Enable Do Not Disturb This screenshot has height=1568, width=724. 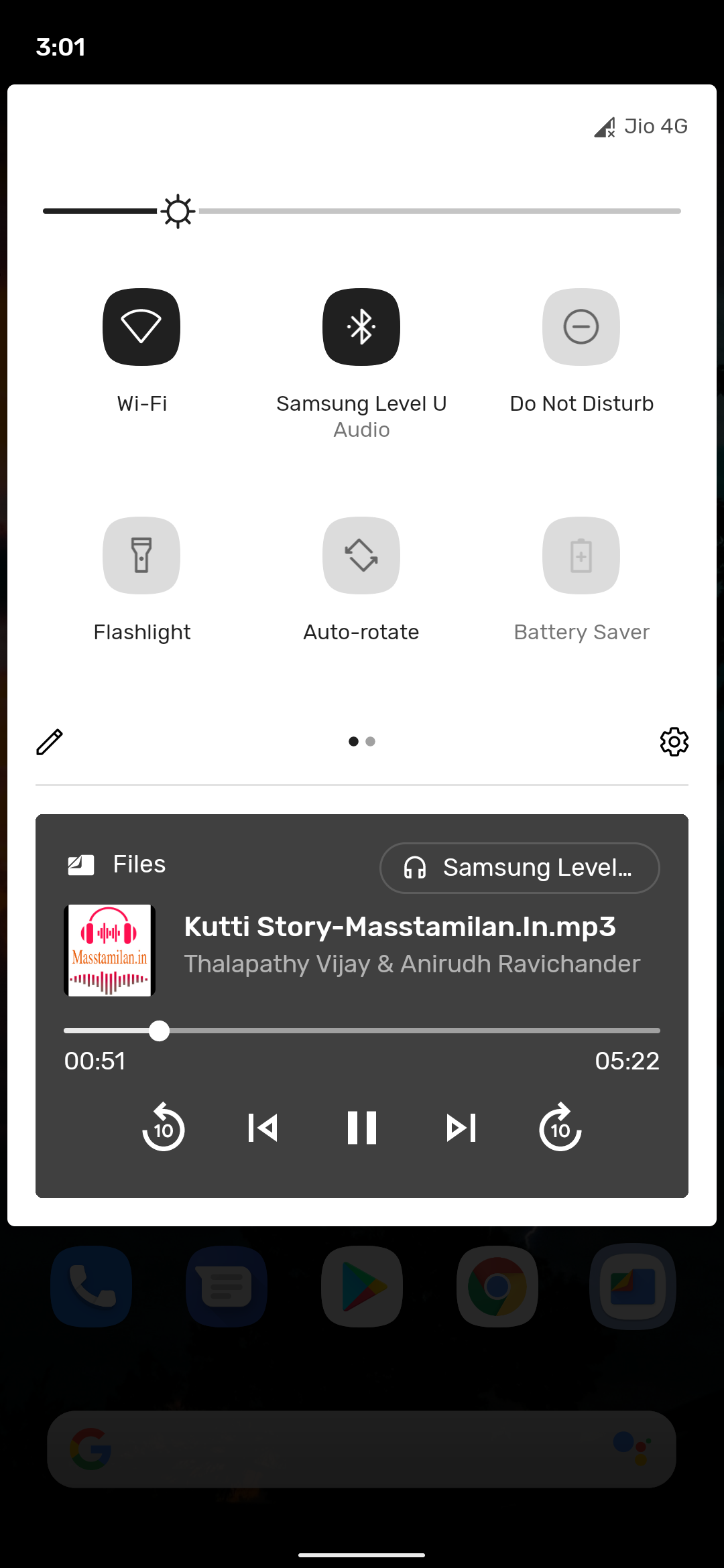(x=581, y=327)
